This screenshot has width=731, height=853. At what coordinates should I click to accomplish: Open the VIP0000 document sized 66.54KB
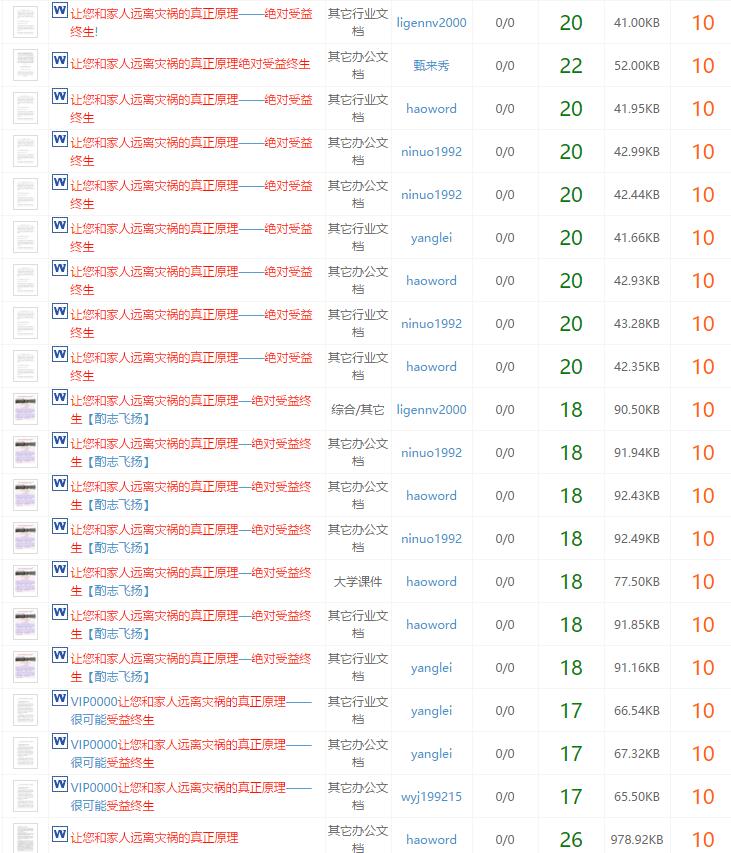[x=190, y=702]
